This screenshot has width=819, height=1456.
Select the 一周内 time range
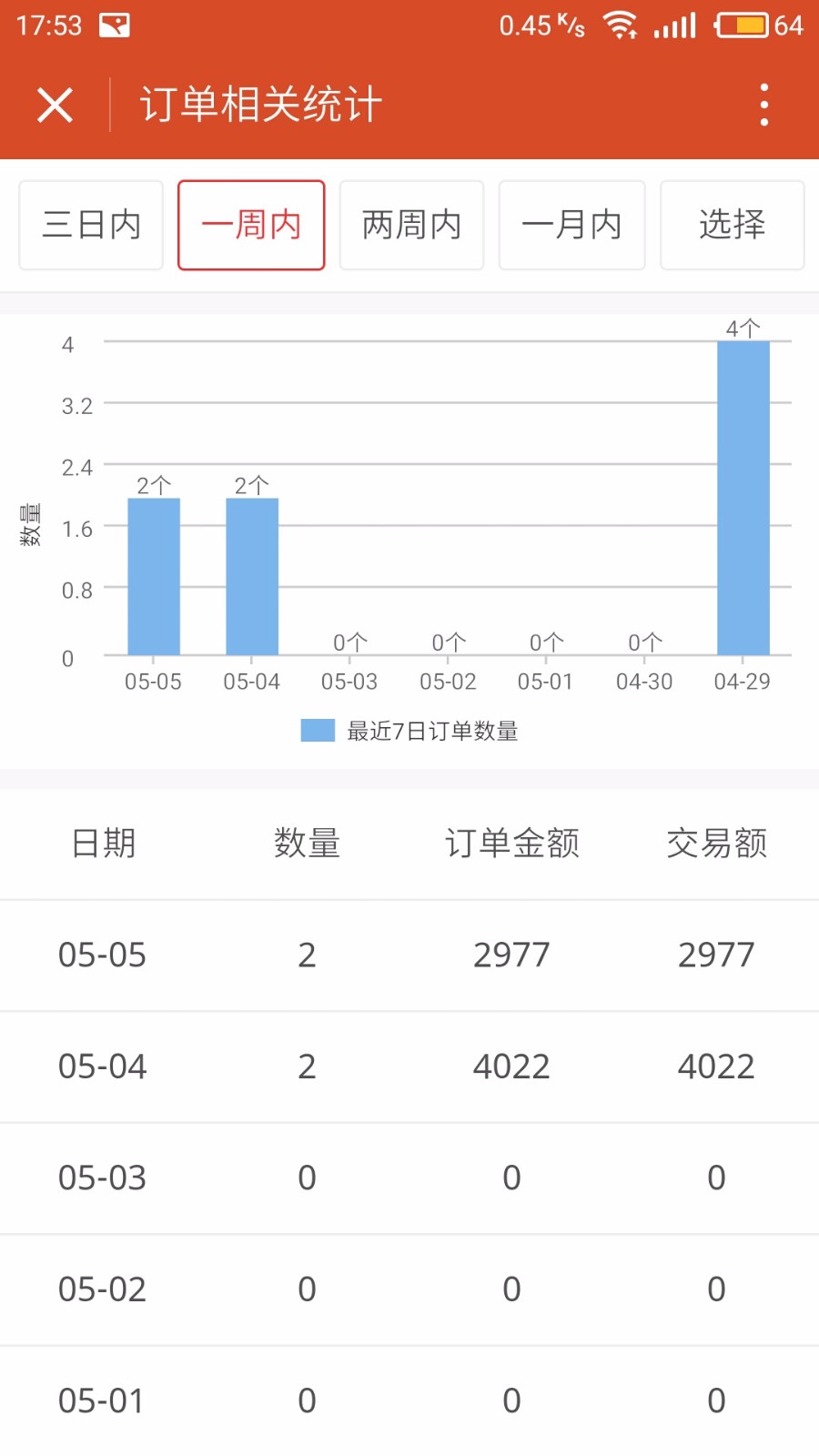coord(251,225)
